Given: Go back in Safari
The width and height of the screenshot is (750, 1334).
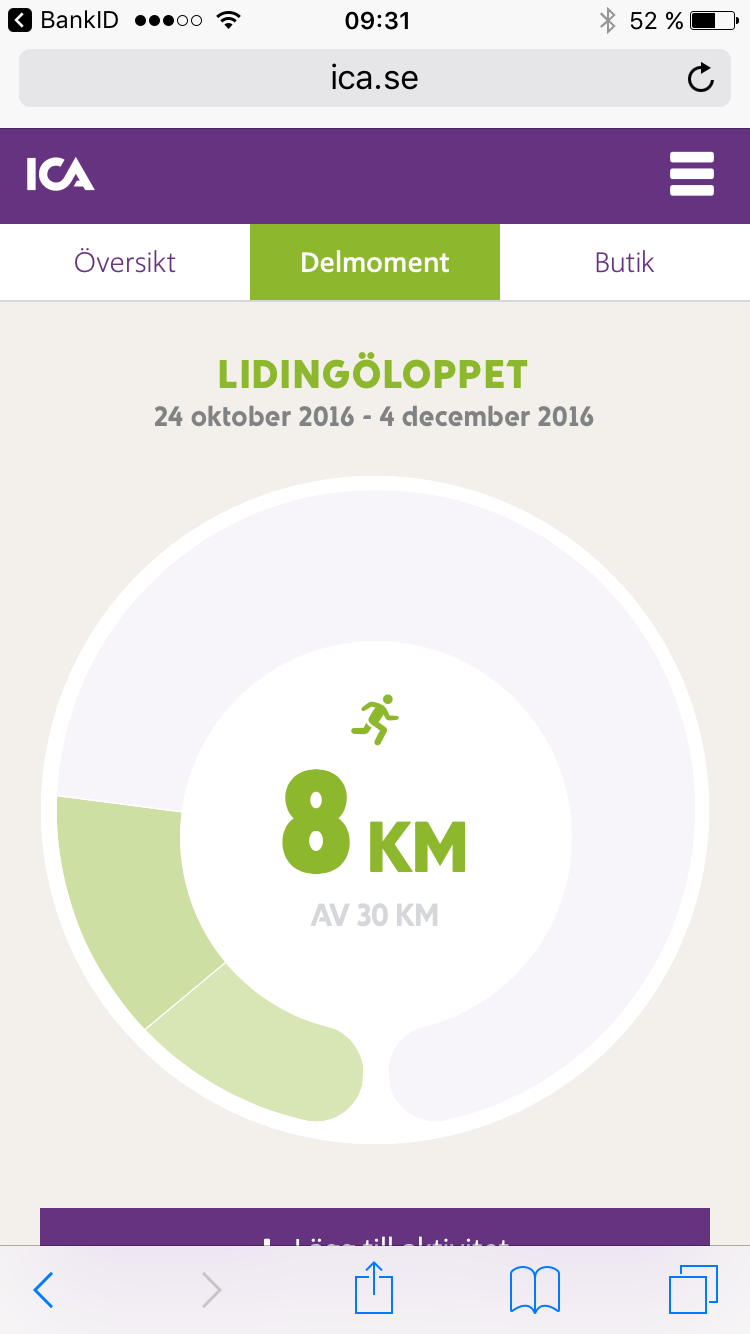Looking at the screenshot, I should point(43,1290).
